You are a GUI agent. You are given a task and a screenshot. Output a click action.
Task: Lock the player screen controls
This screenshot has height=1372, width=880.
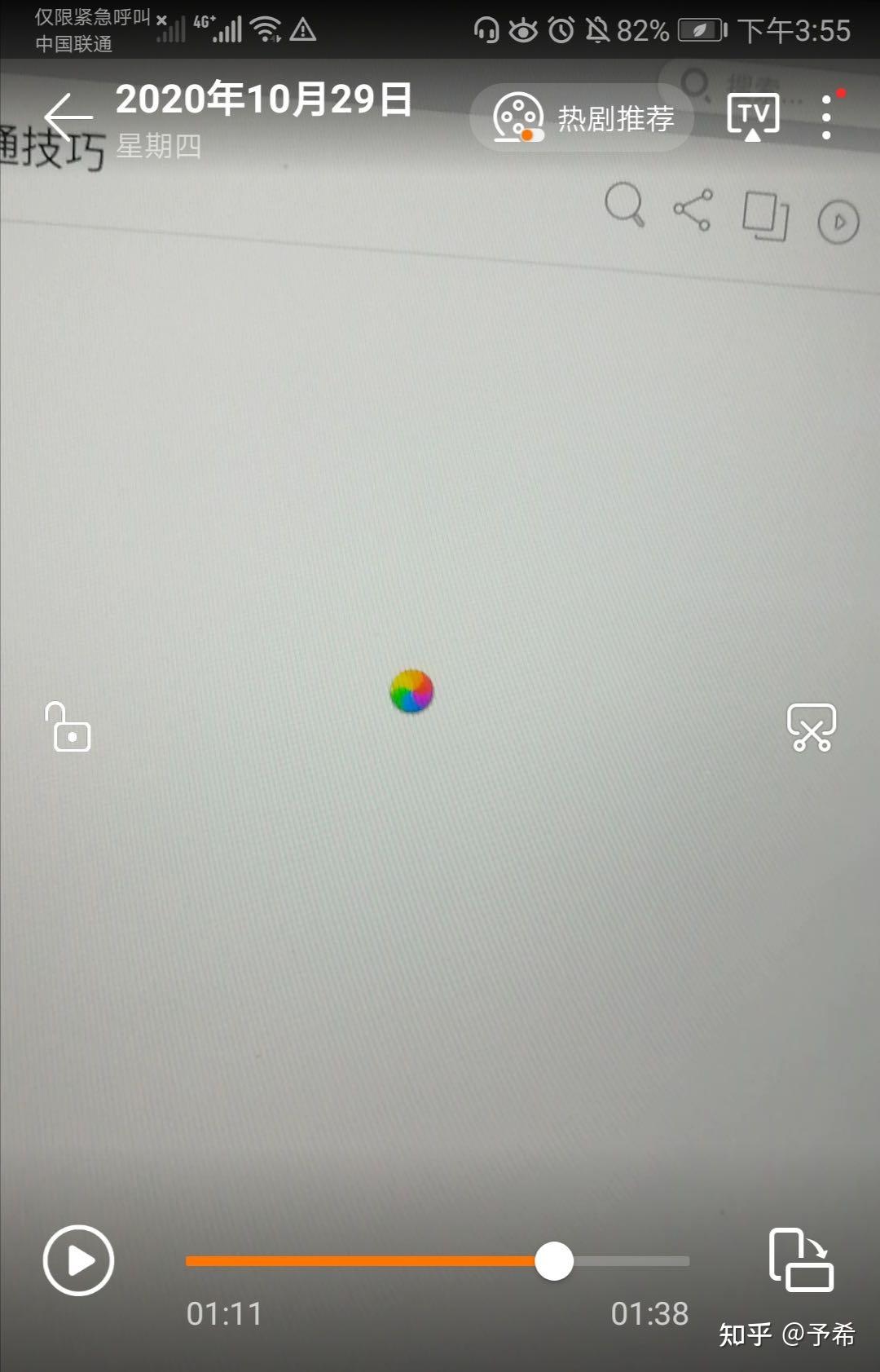pos(68,727)
